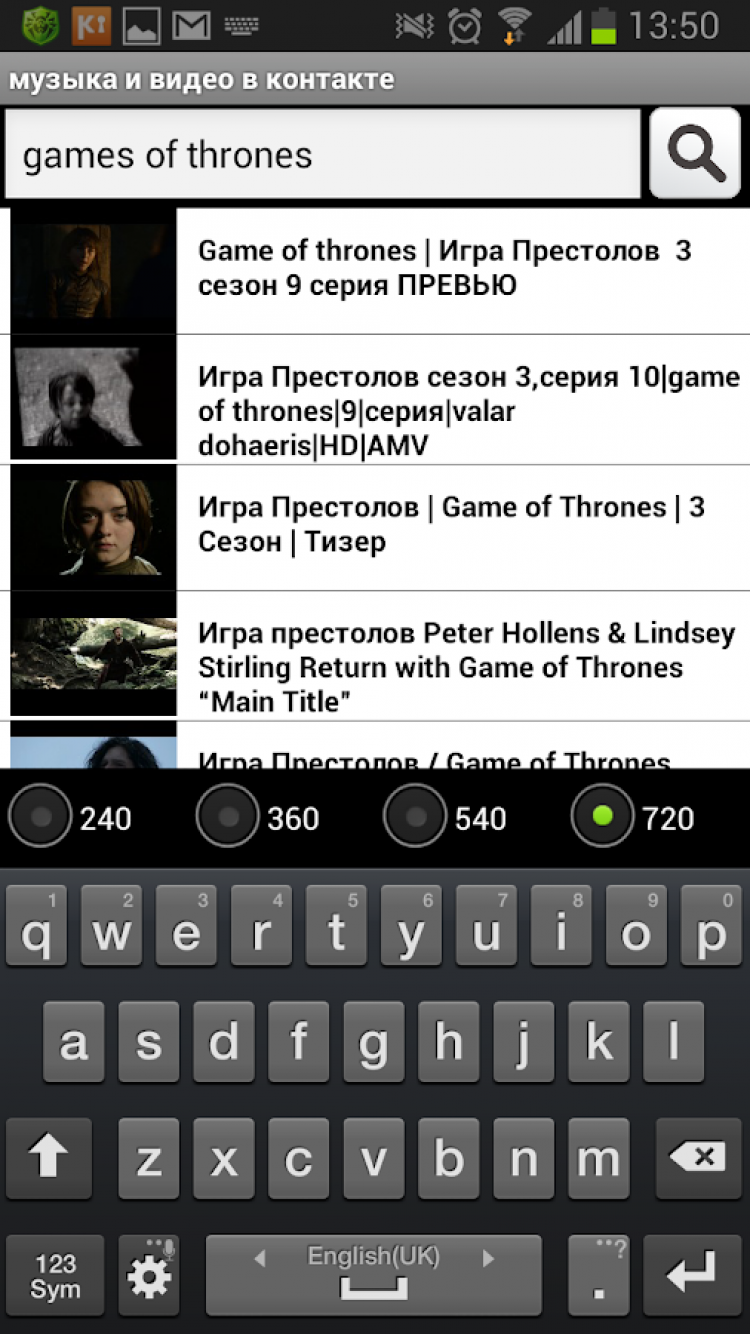Tap the keyboard backspace key
The height and width of the screenshot is (1334, 750).
[696, 1159]
